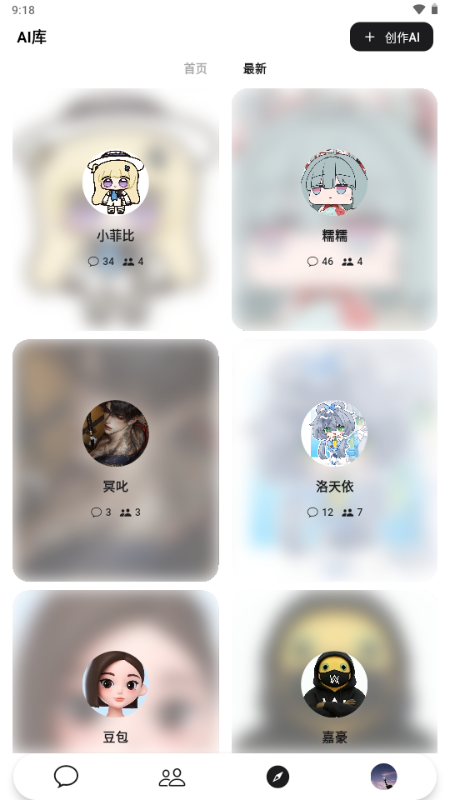Switch to the 首页 tab
This screenshot has width=450, height=800.
pyautogui.click(x=195, y=68)
